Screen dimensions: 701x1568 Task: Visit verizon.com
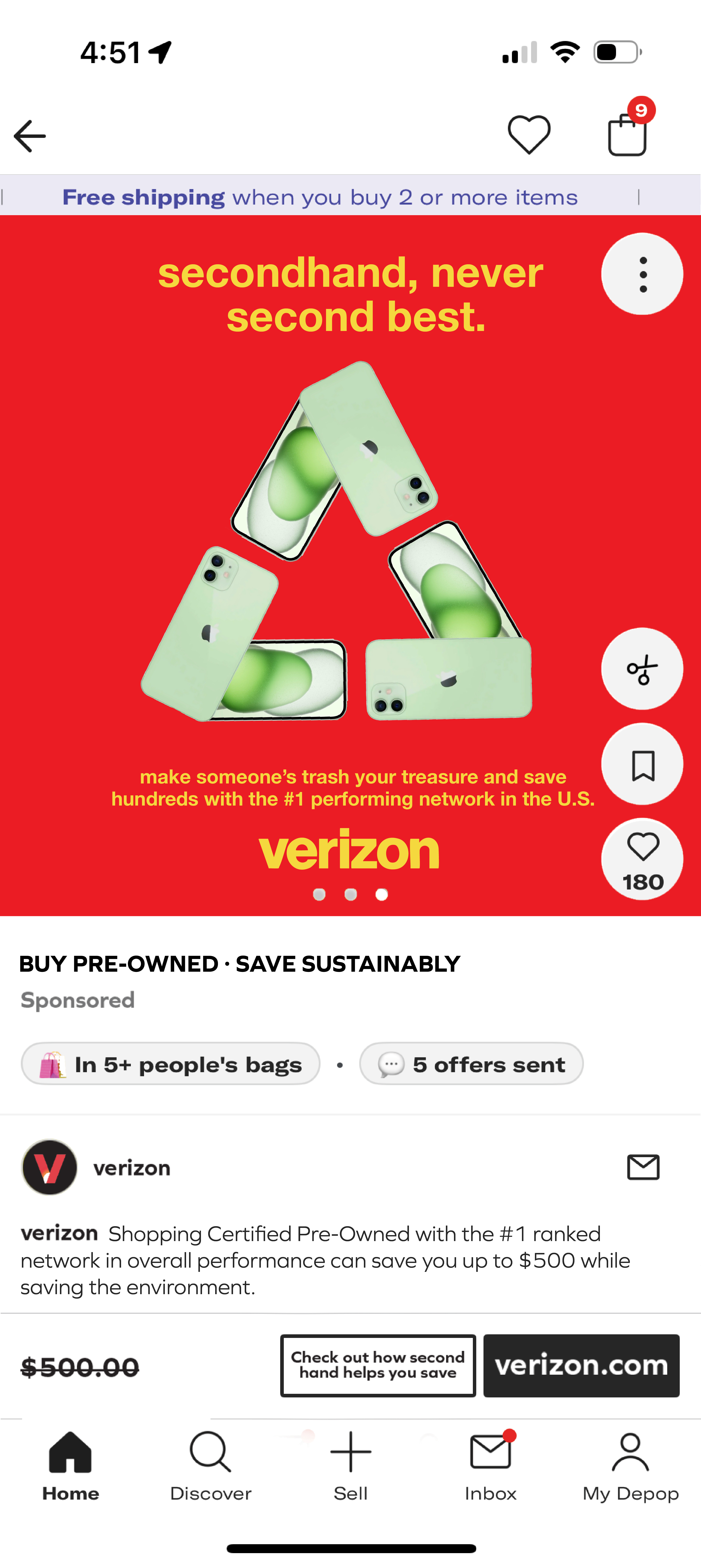[x=581, y=1365]
